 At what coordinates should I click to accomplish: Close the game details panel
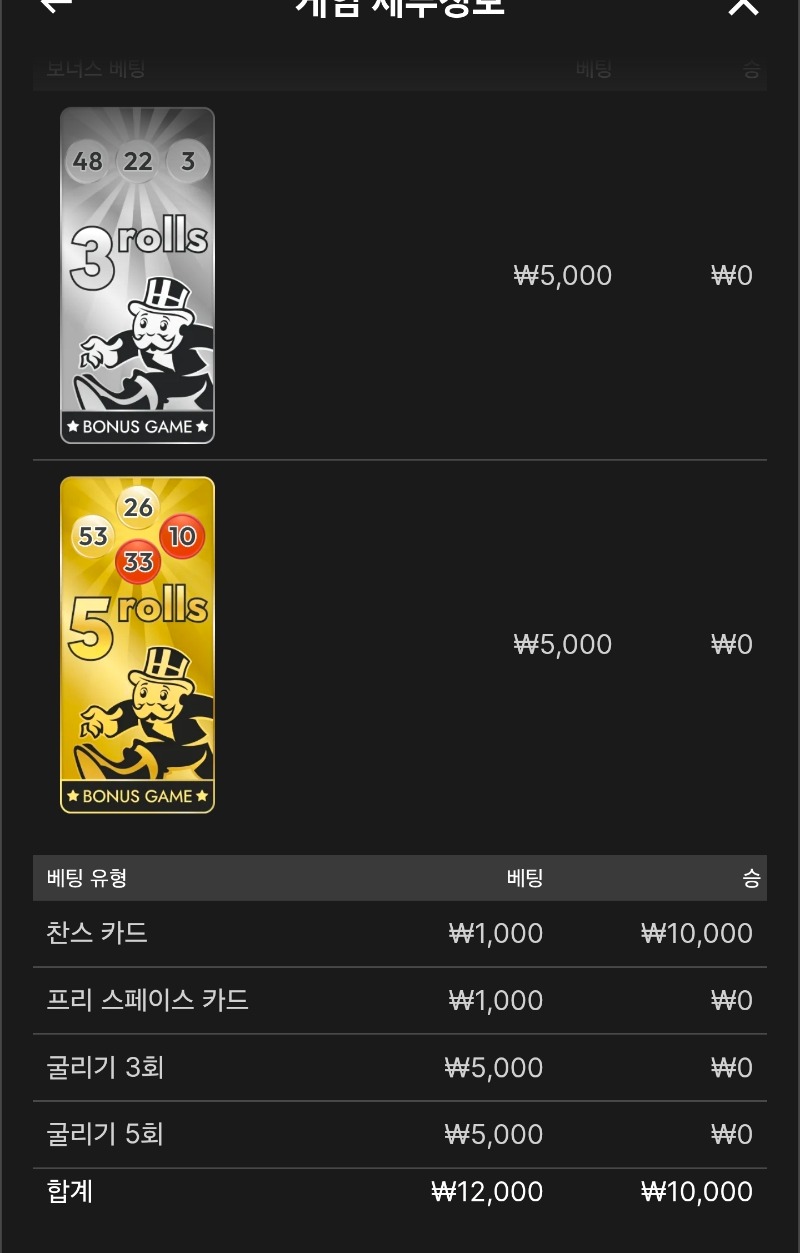point(743,6)
